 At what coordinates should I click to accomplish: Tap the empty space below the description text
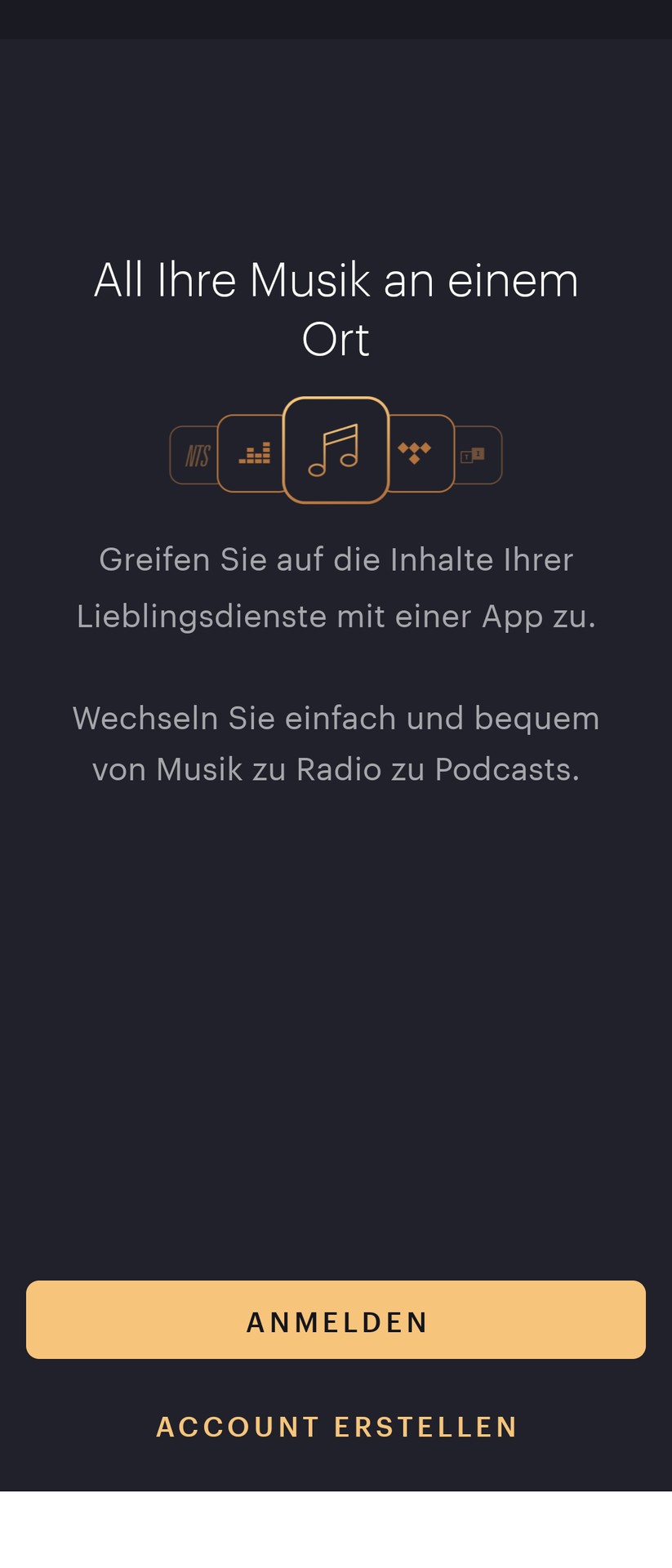pos(336,1021)
